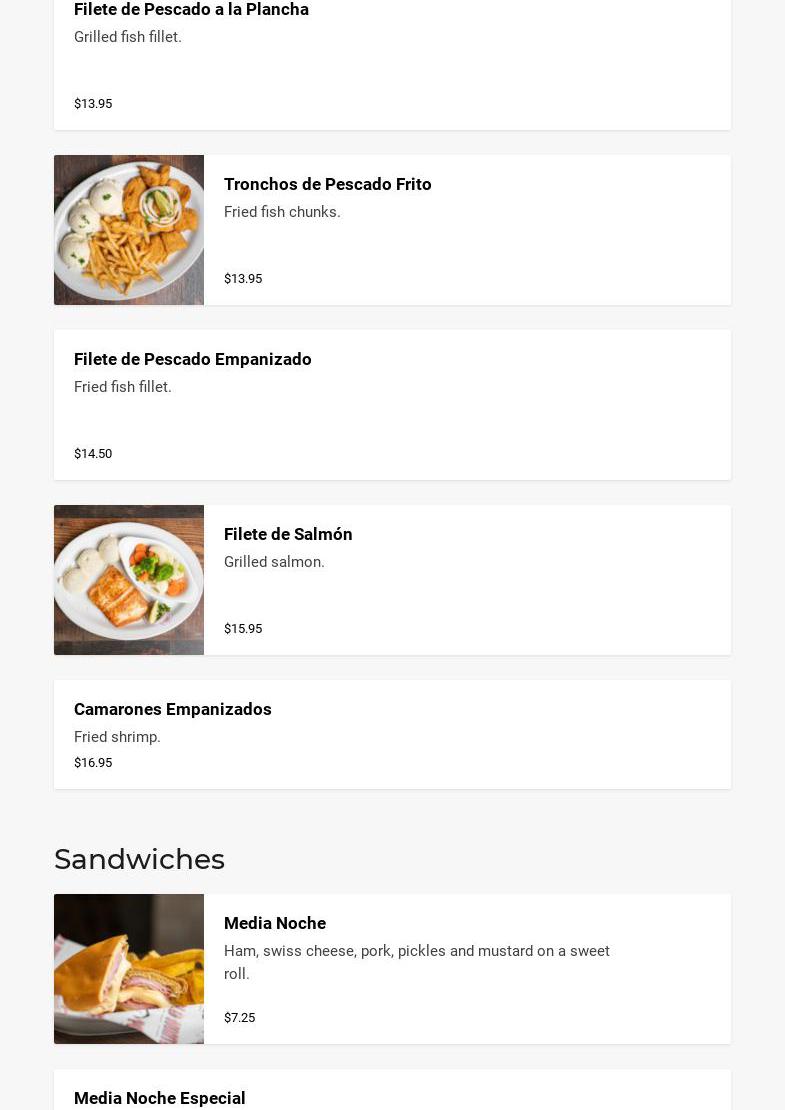This screenshot has height=1110, width=785.
Task: Tap the Camarones Empanizados card
Action: pyautogui.click(x=173, y=710)
